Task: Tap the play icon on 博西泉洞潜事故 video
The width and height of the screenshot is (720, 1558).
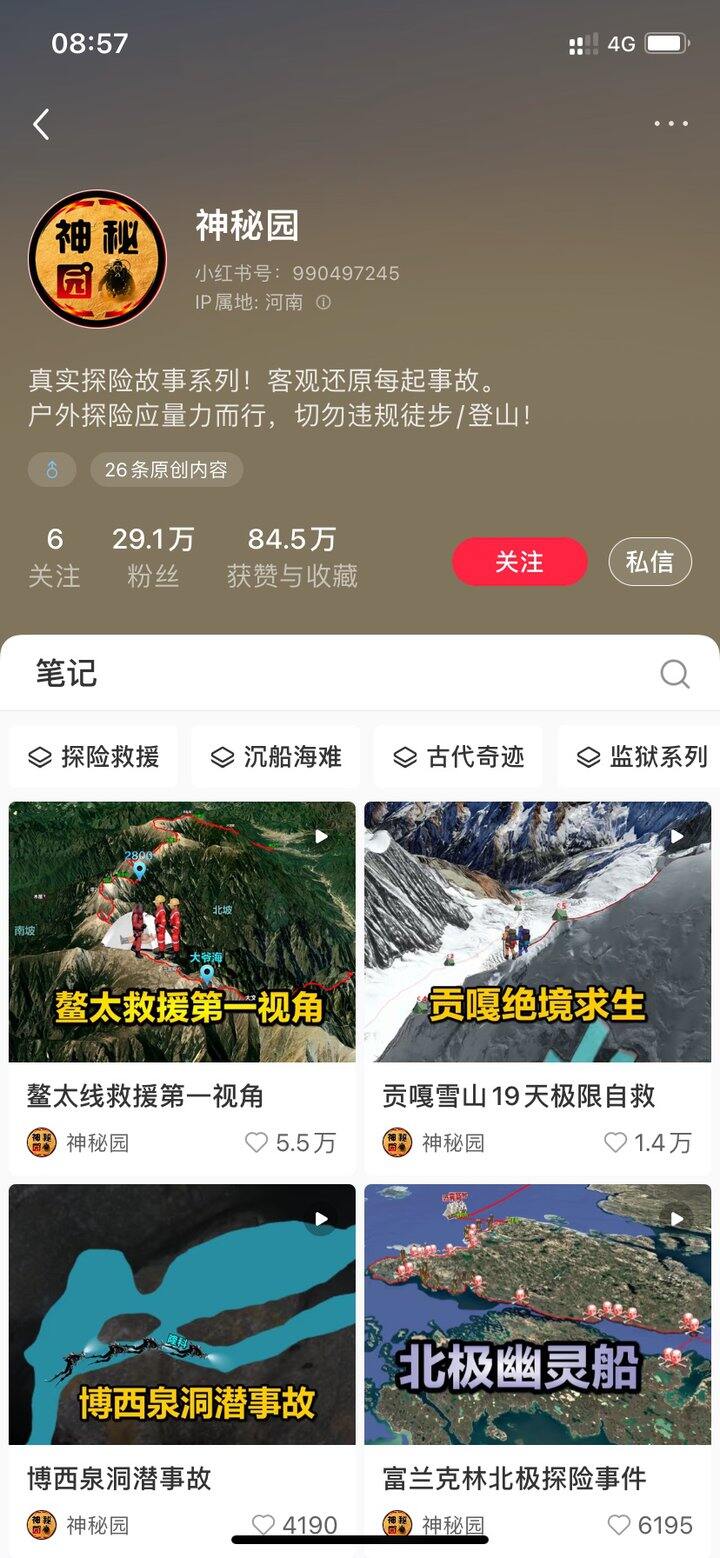Action: point(320,1218)
